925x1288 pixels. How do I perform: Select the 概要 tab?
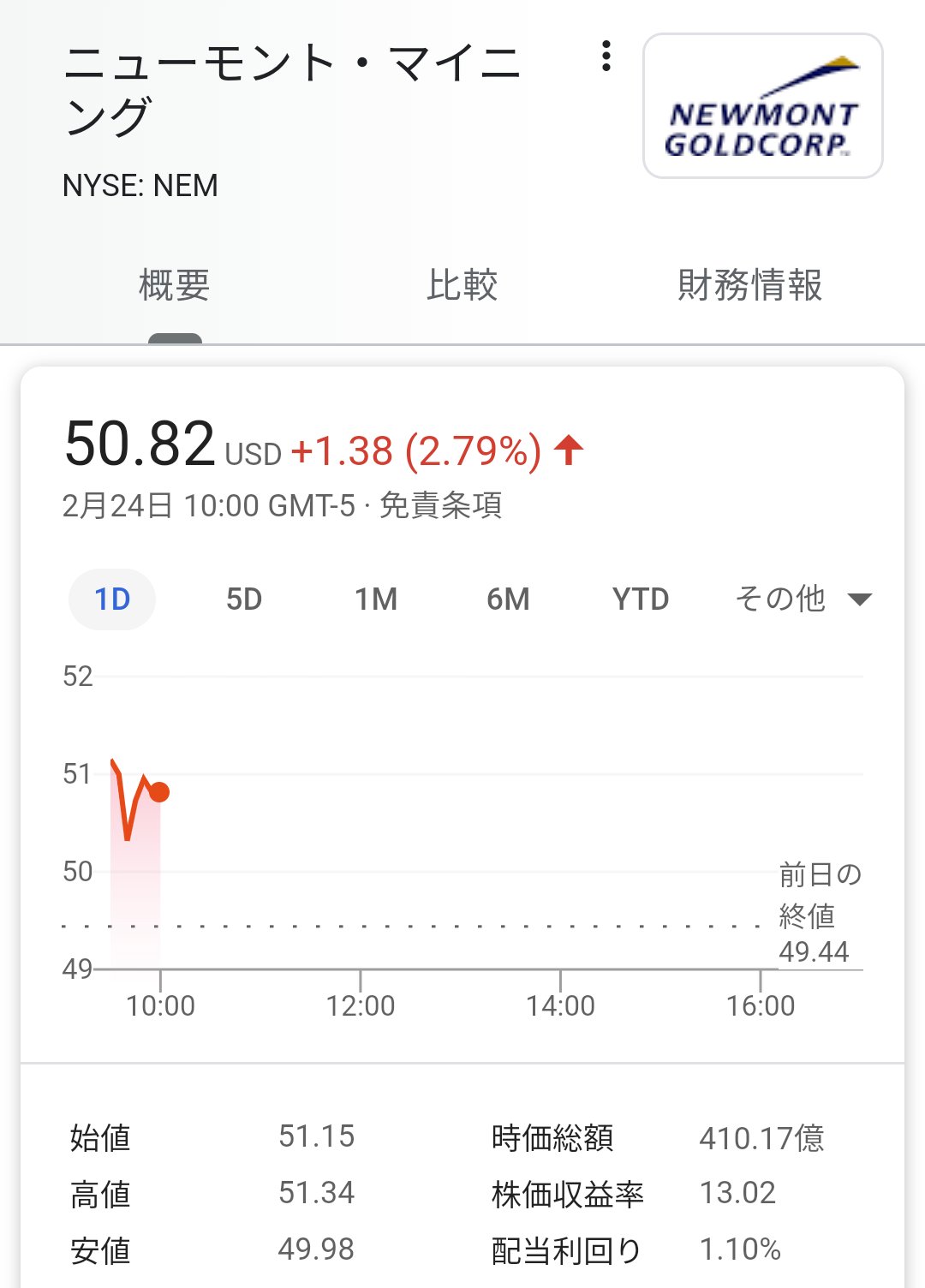pyautogui.click(x=175, y=285)
